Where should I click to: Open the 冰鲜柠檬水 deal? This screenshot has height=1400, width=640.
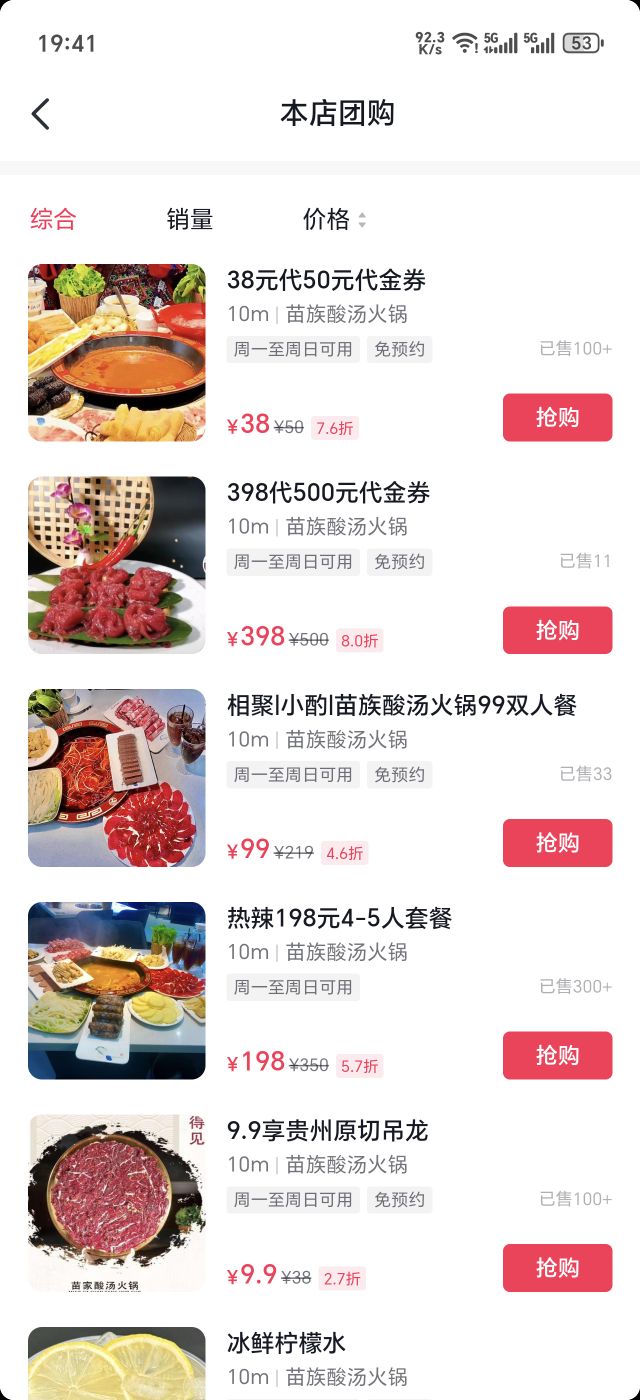click(286, 1343)
